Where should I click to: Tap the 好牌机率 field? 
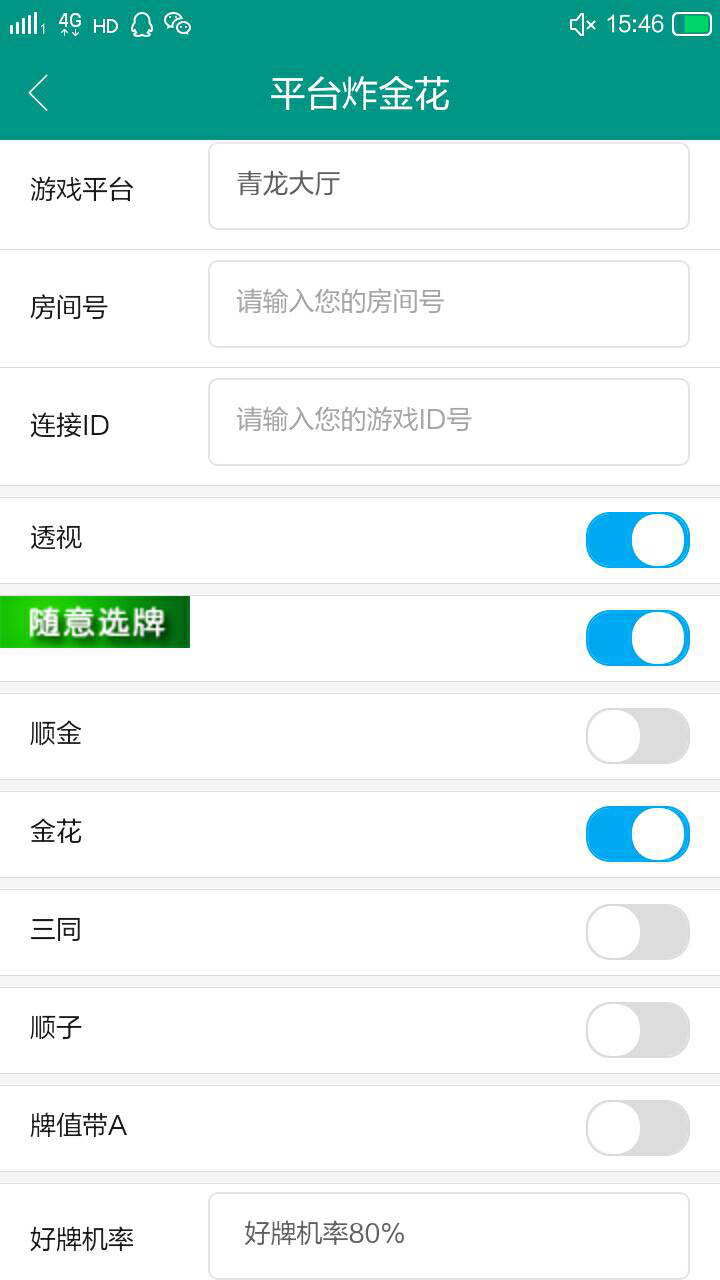point(449,1236)
